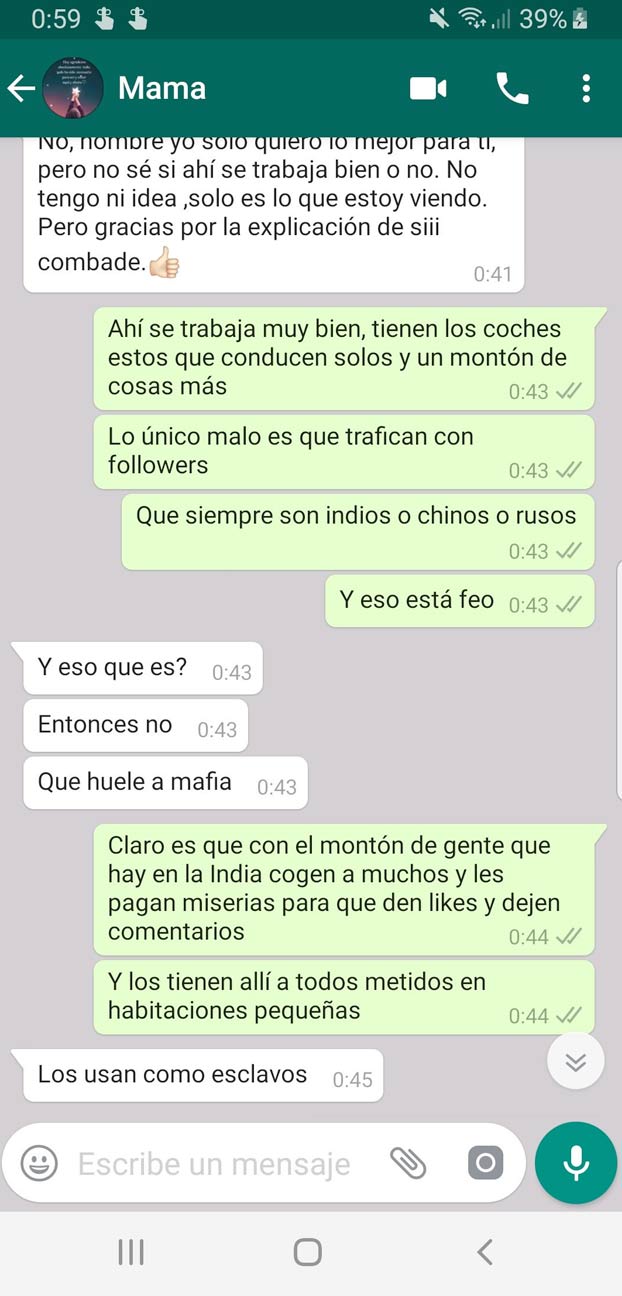Start a video call with Mama
This screenshot has width=622, height=1296.
point(428,88)
